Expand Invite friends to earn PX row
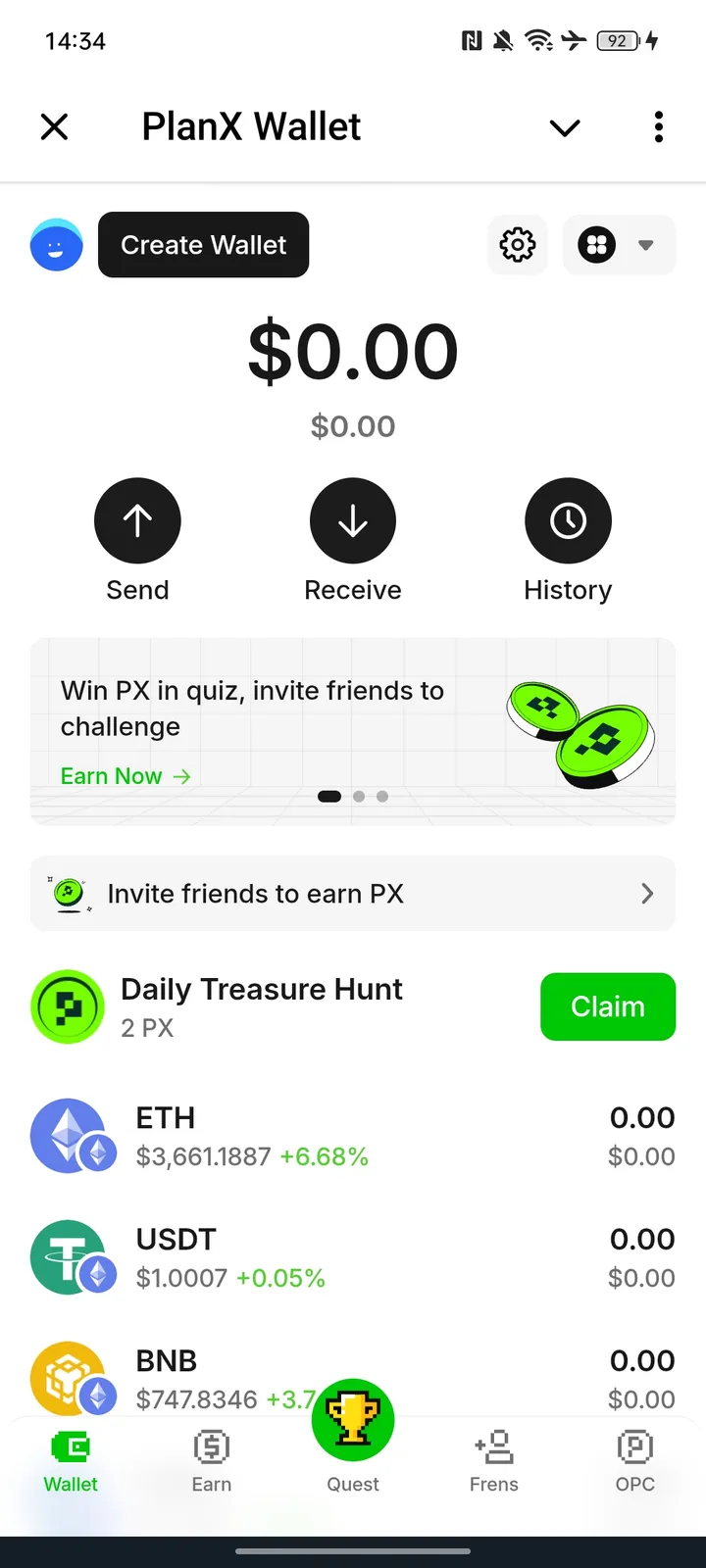 (353, 893)
